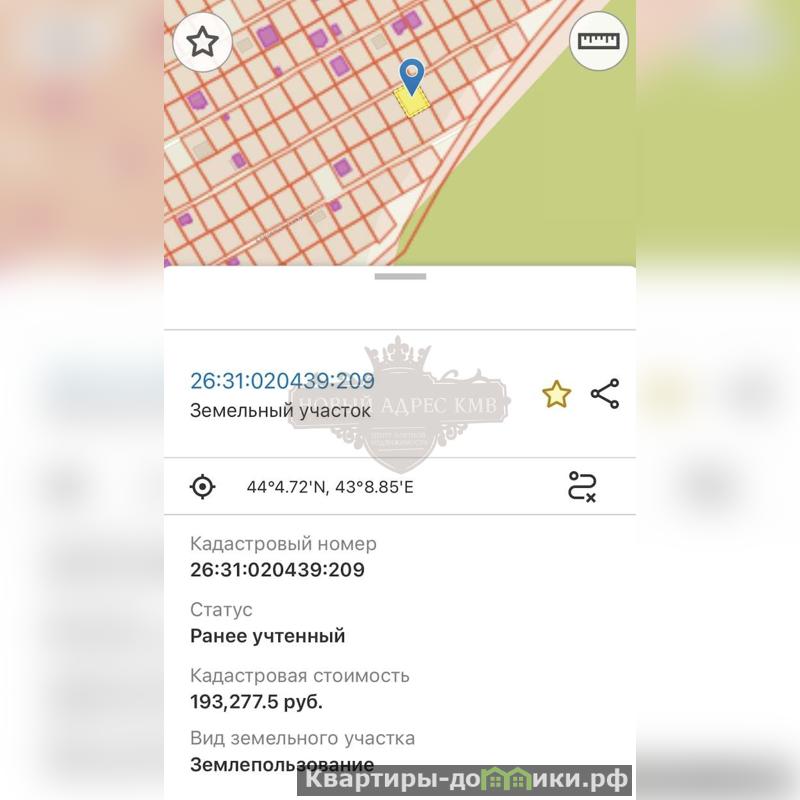Tap the blue location pin on the map
The image size is (800, 800).
[x=411, y=76]
